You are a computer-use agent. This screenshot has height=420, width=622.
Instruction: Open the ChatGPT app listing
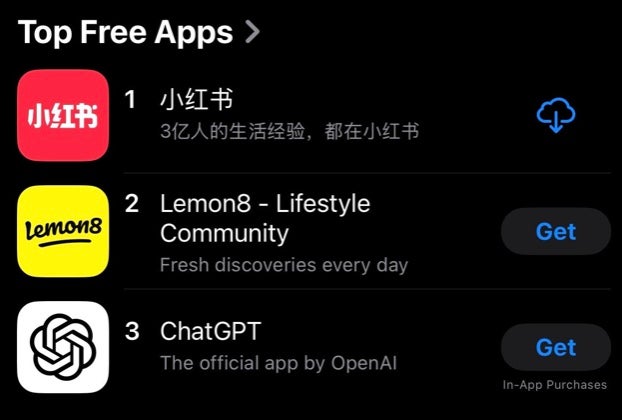(x=210, y=331)
